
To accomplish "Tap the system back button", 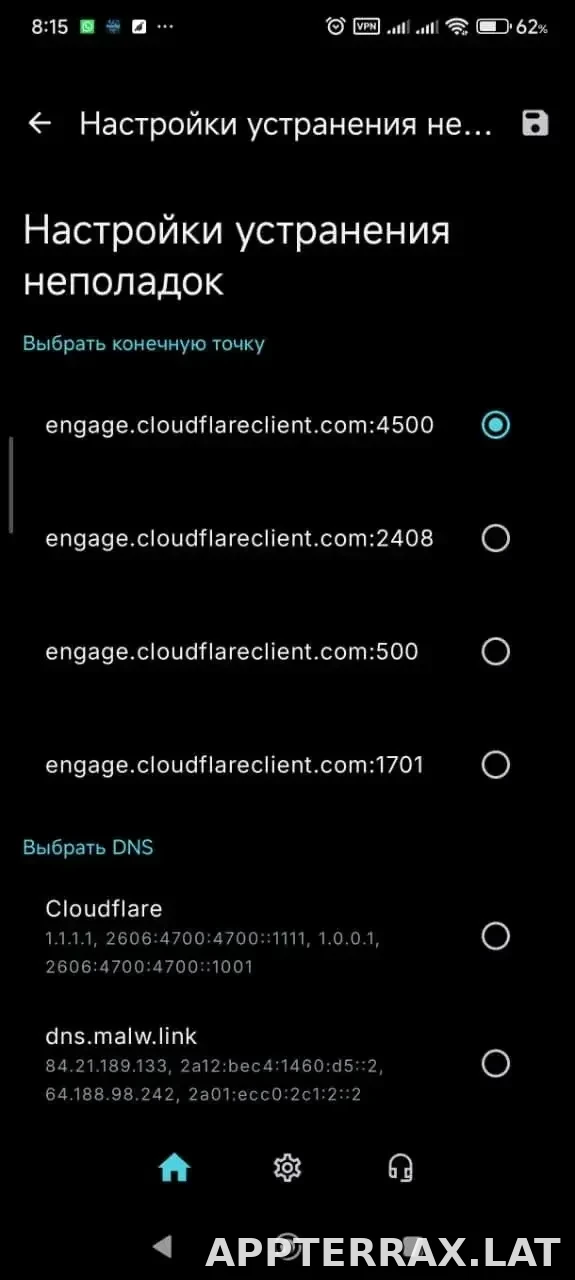I will tap(162, 1246).
